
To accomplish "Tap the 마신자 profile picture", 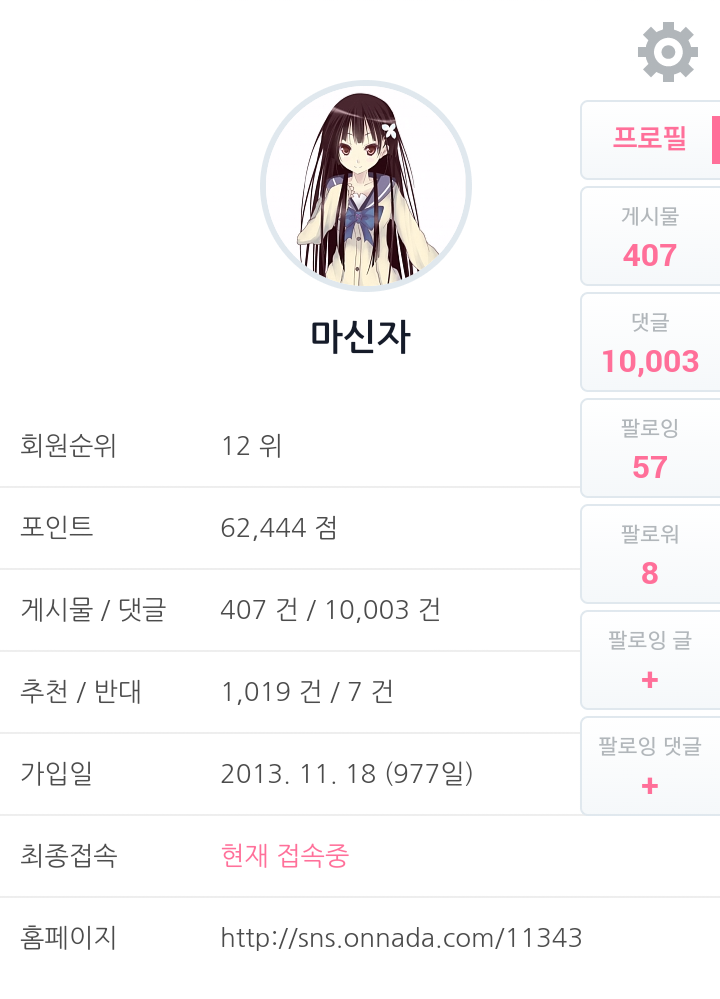I will click(366, 187).
